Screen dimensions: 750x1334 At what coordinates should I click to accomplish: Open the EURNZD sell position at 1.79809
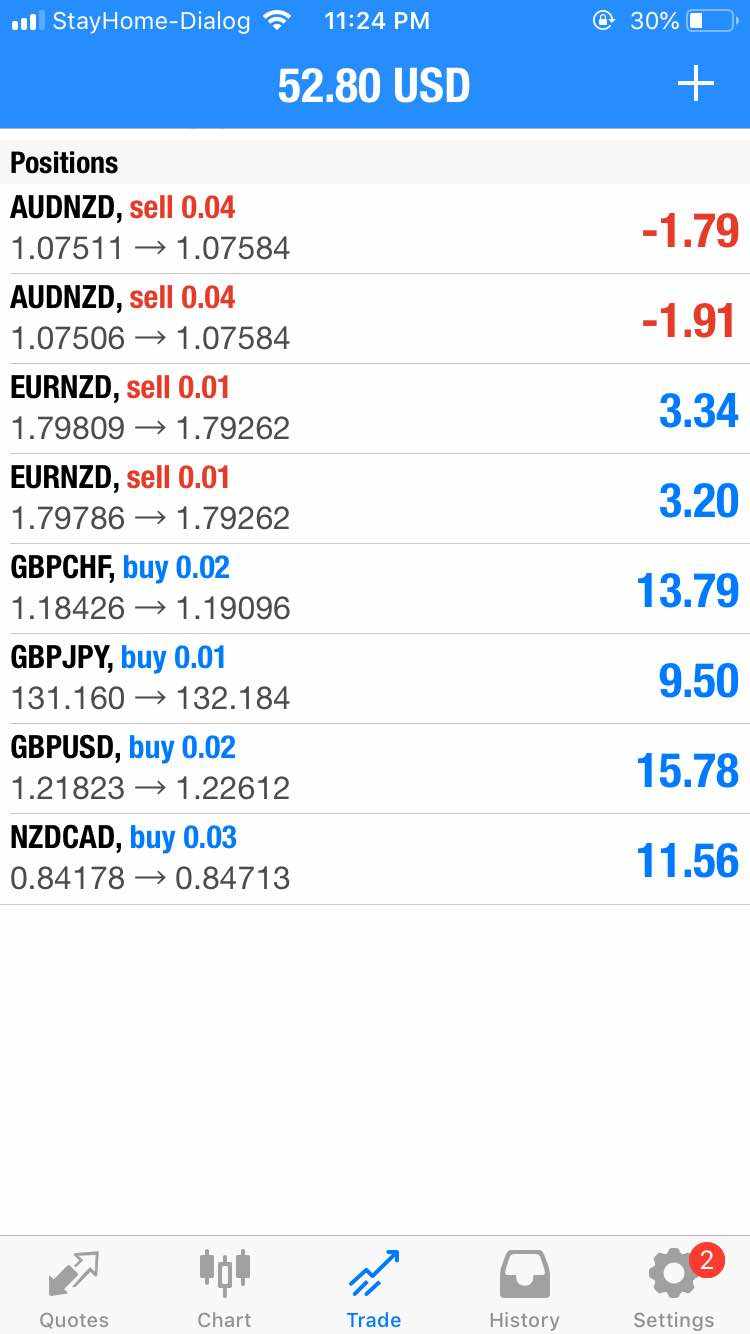pos(375,409)
